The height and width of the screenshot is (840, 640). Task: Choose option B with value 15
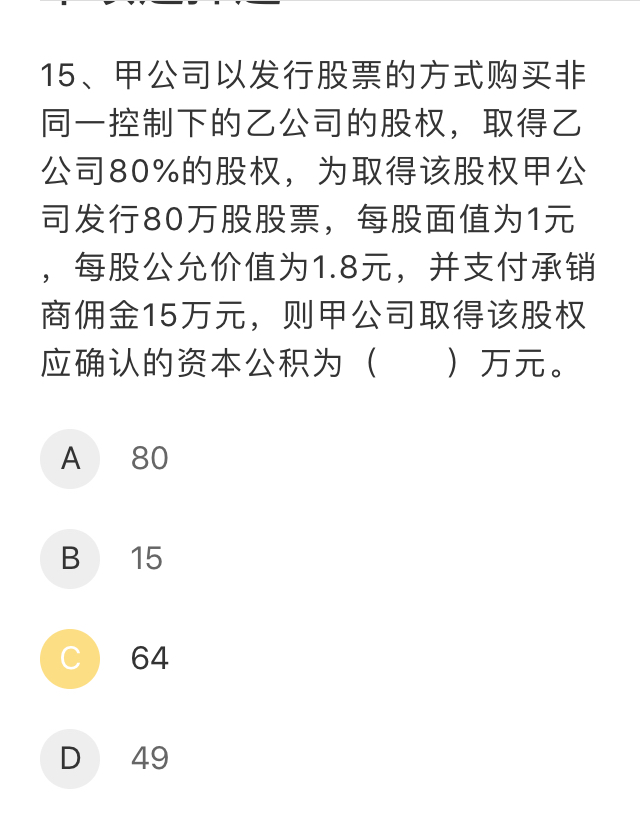[70, 559]
